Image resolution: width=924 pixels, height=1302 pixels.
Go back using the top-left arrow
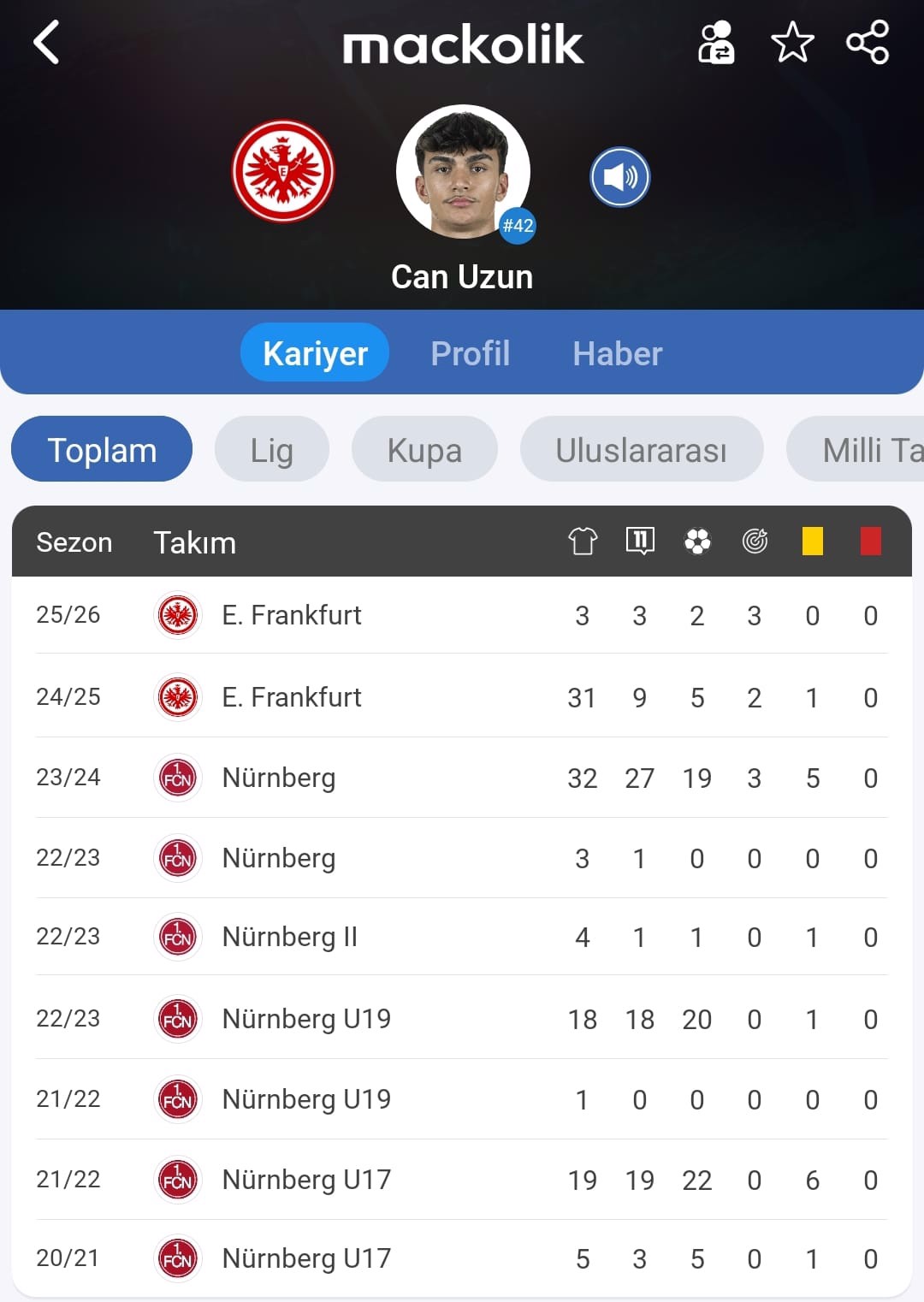[47, 43]
